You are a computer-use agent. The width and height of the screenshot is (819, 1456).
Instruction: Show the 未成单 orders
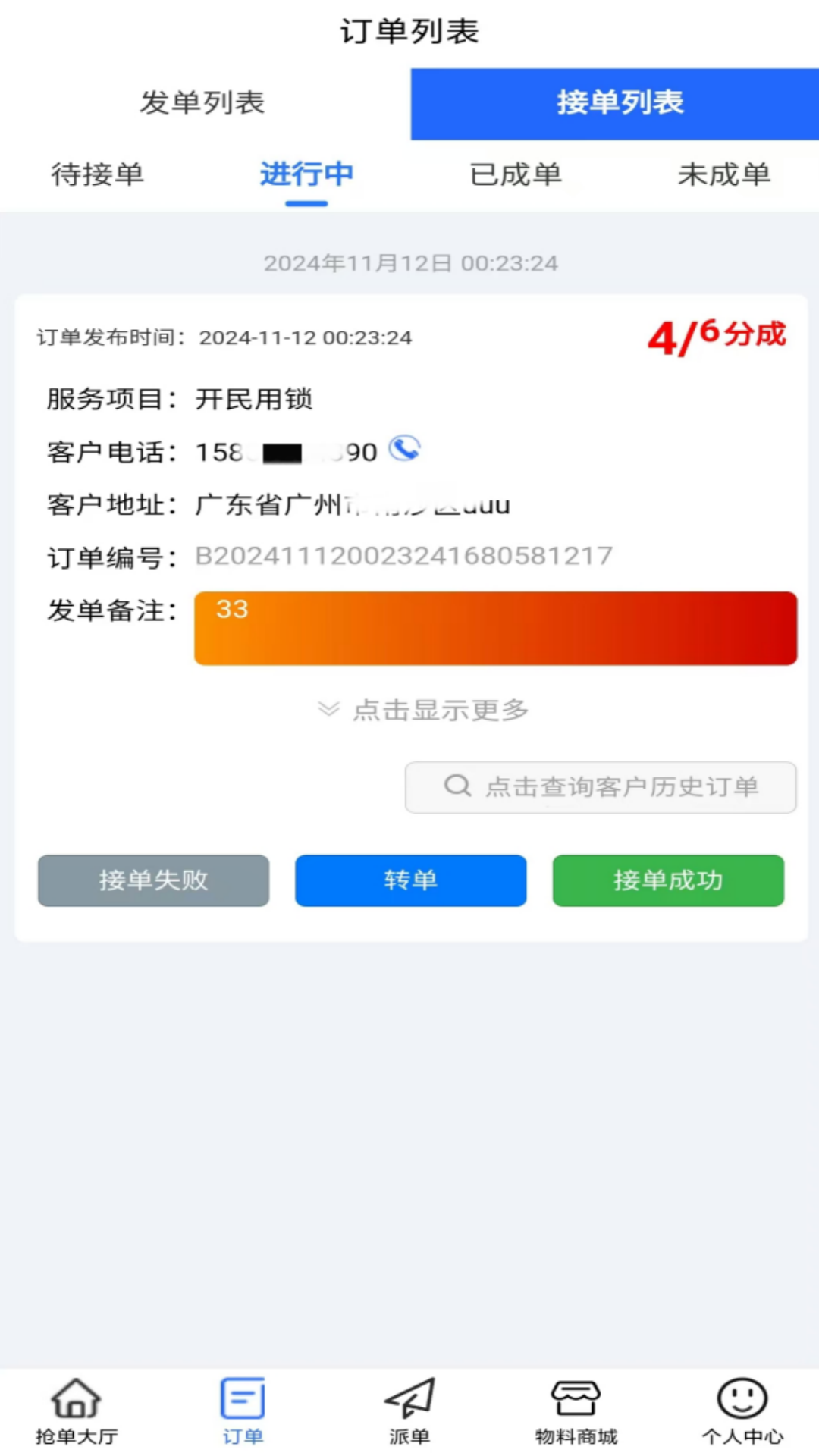point(724,174)
